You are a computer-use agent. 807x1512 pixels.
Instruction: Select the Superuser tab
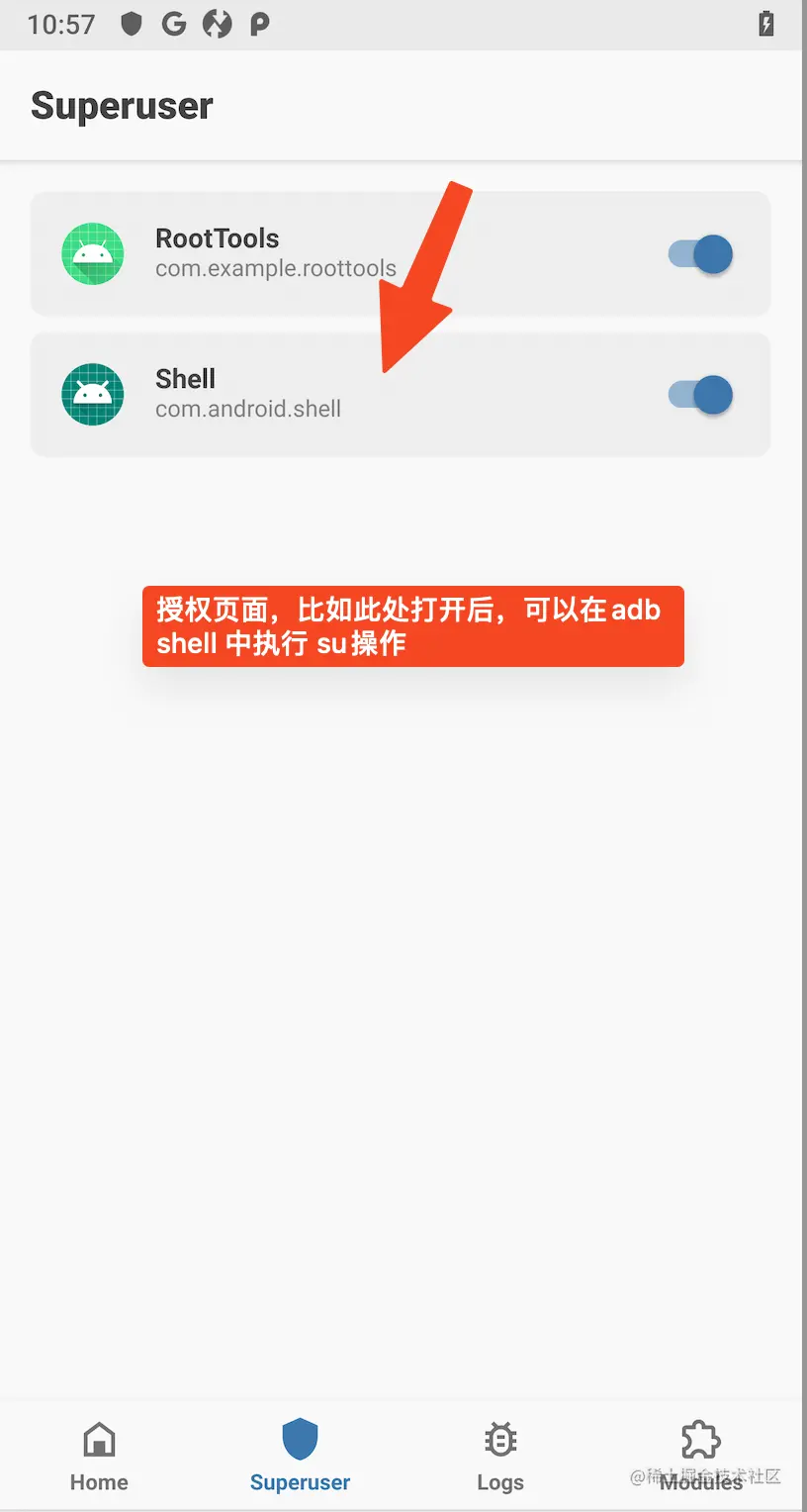click(x=300, y=1456)
